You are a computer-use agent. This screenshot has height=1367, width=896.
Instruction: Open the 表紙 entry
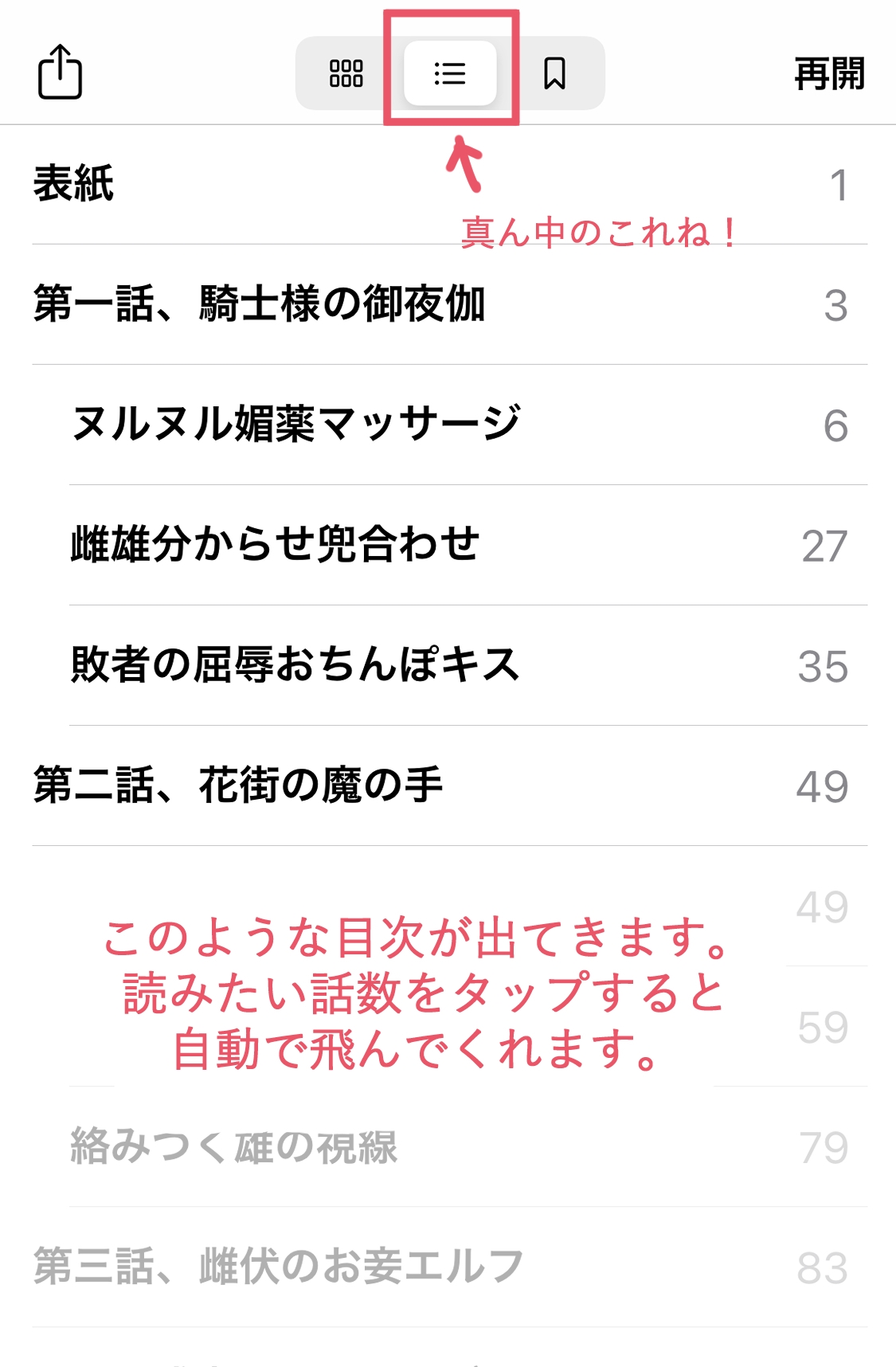(449, 185)
